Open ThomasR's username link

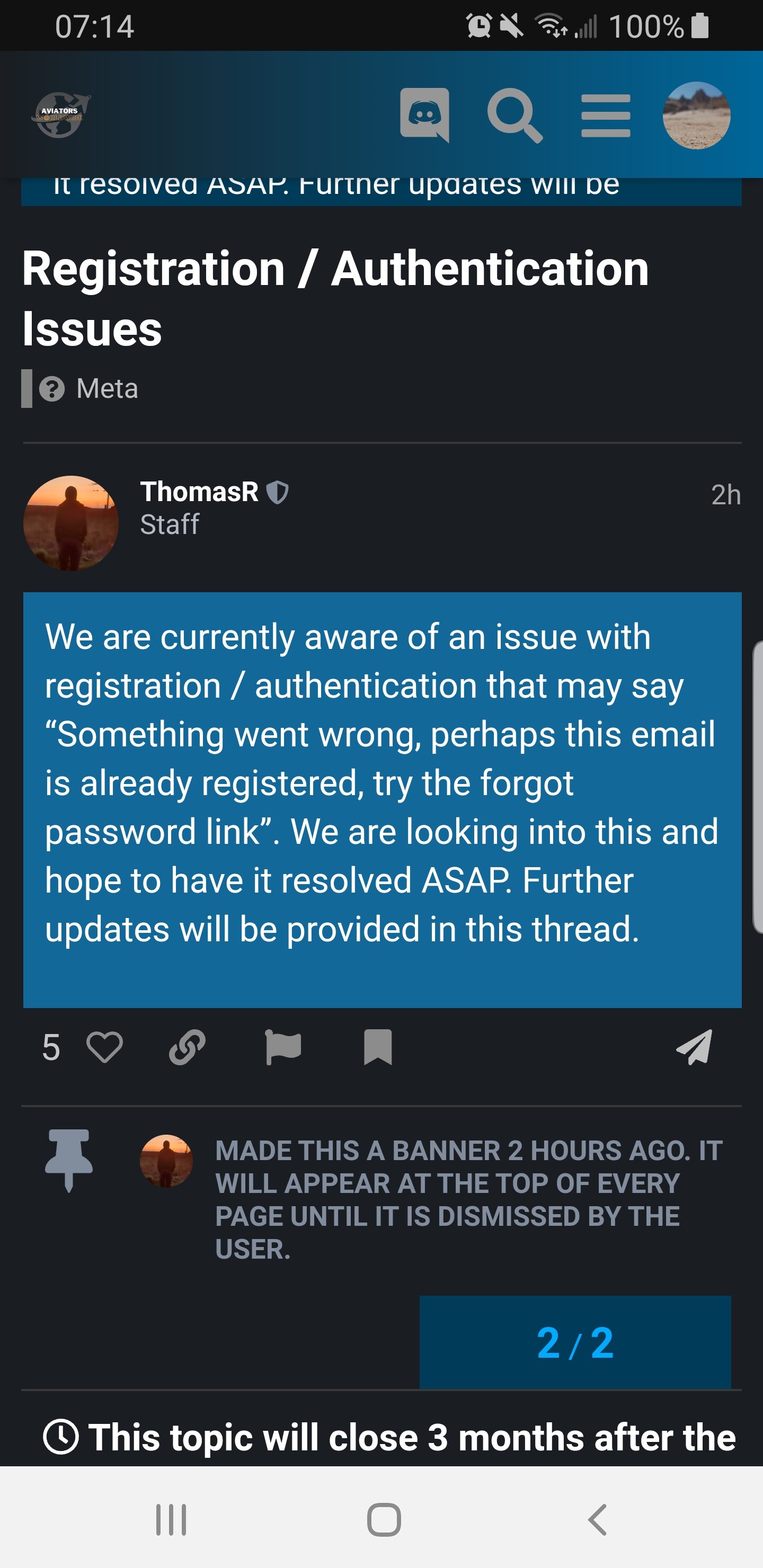pyautogui.click(x=199, y=492)
